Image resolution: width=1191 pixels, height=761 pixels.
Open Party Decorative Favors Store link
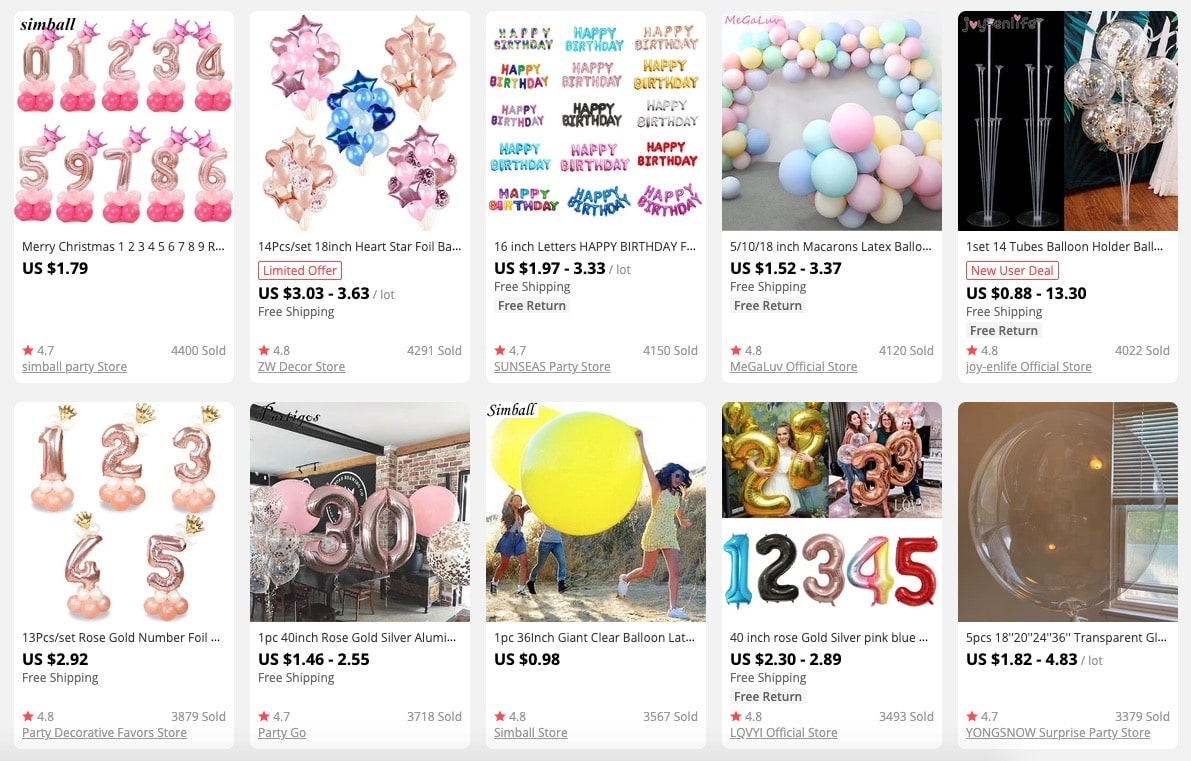click(104, 733)
